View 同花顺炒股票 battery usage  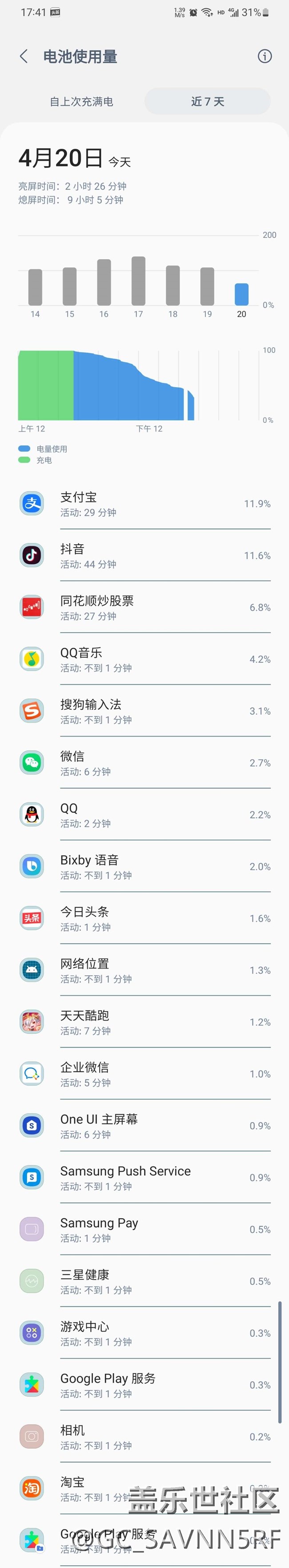[x=144, y=607]
